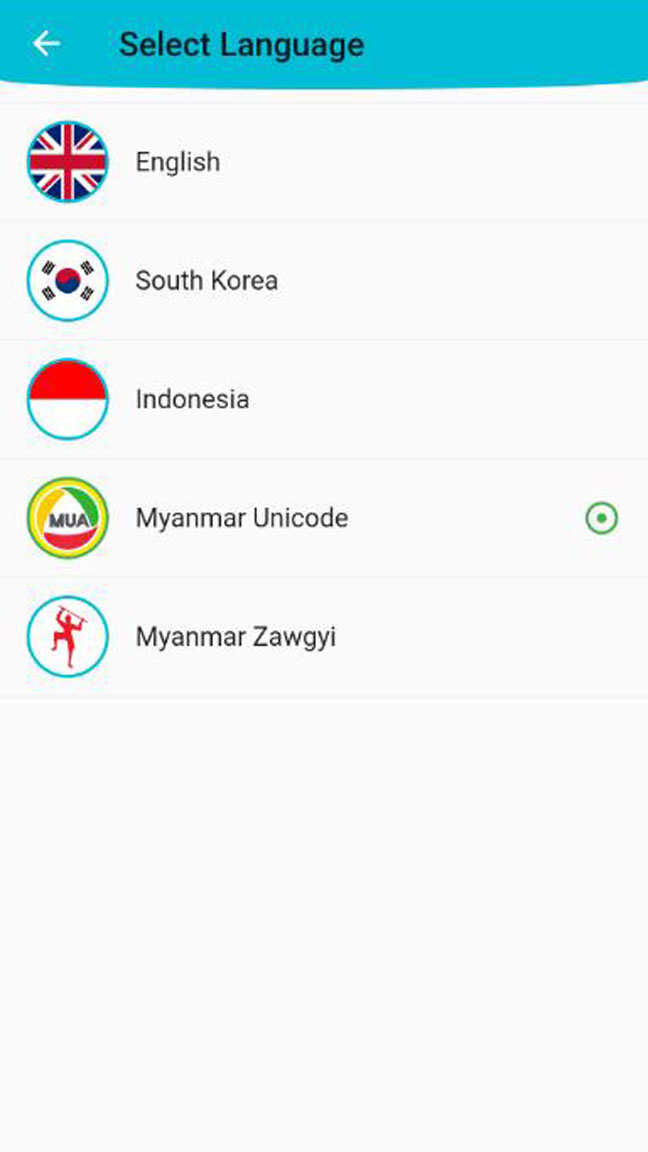Switch language to Myanmar Zawgyi
648x1152 pixels.
point(324,637)
